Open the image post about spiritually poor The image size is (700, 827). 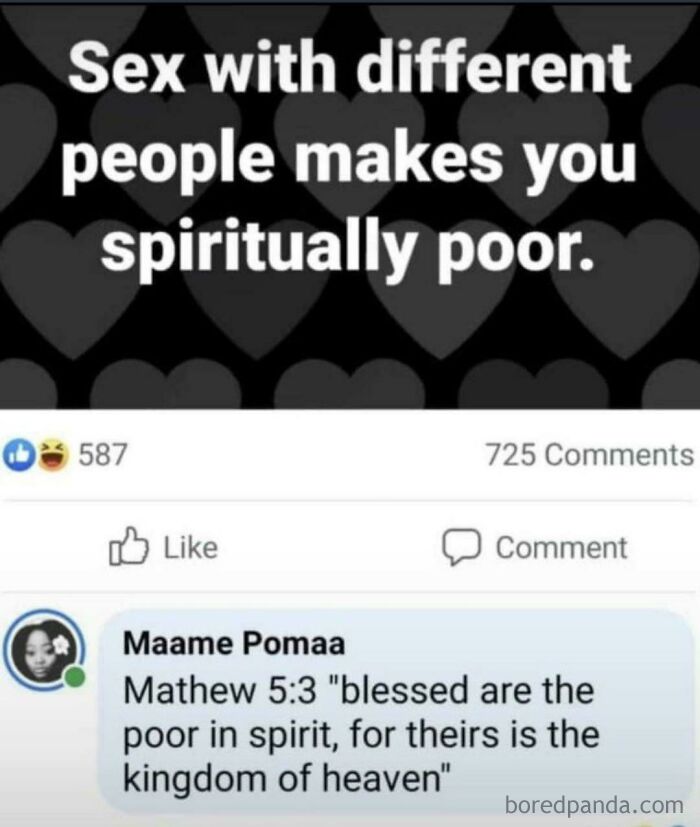click(350, 206)
